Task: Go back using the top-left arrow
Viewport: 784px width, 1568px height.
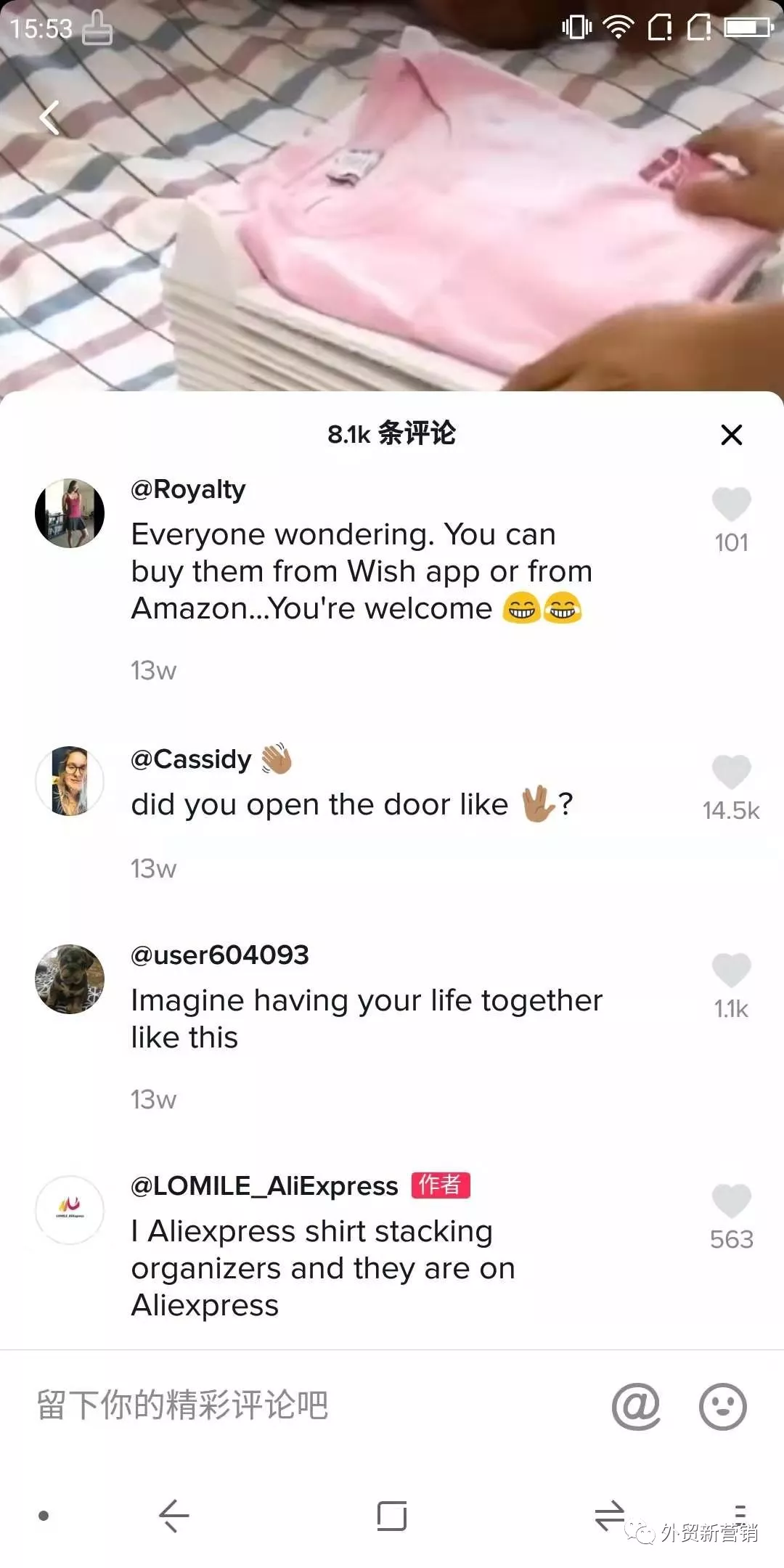Action: coord(49,118)
